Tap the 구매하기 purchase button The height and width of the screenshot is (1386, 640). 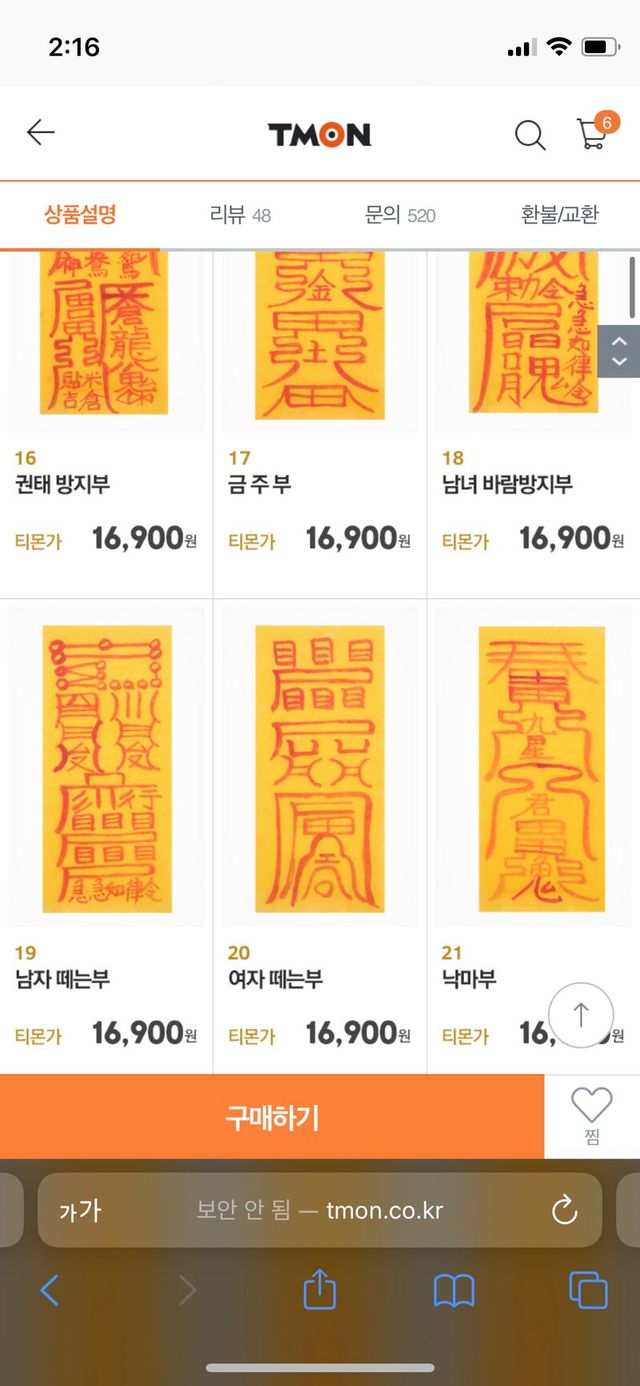272,1117
